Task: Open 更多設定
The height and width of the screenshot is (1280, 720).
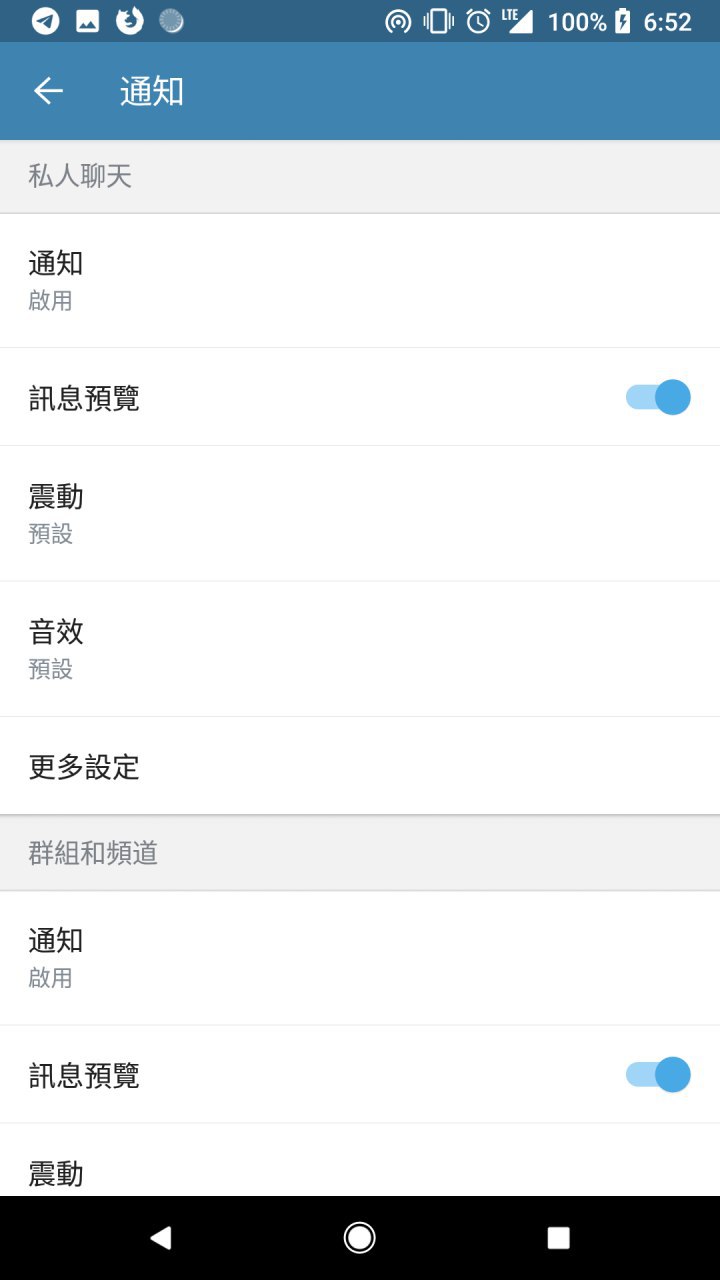Action: 360,766
